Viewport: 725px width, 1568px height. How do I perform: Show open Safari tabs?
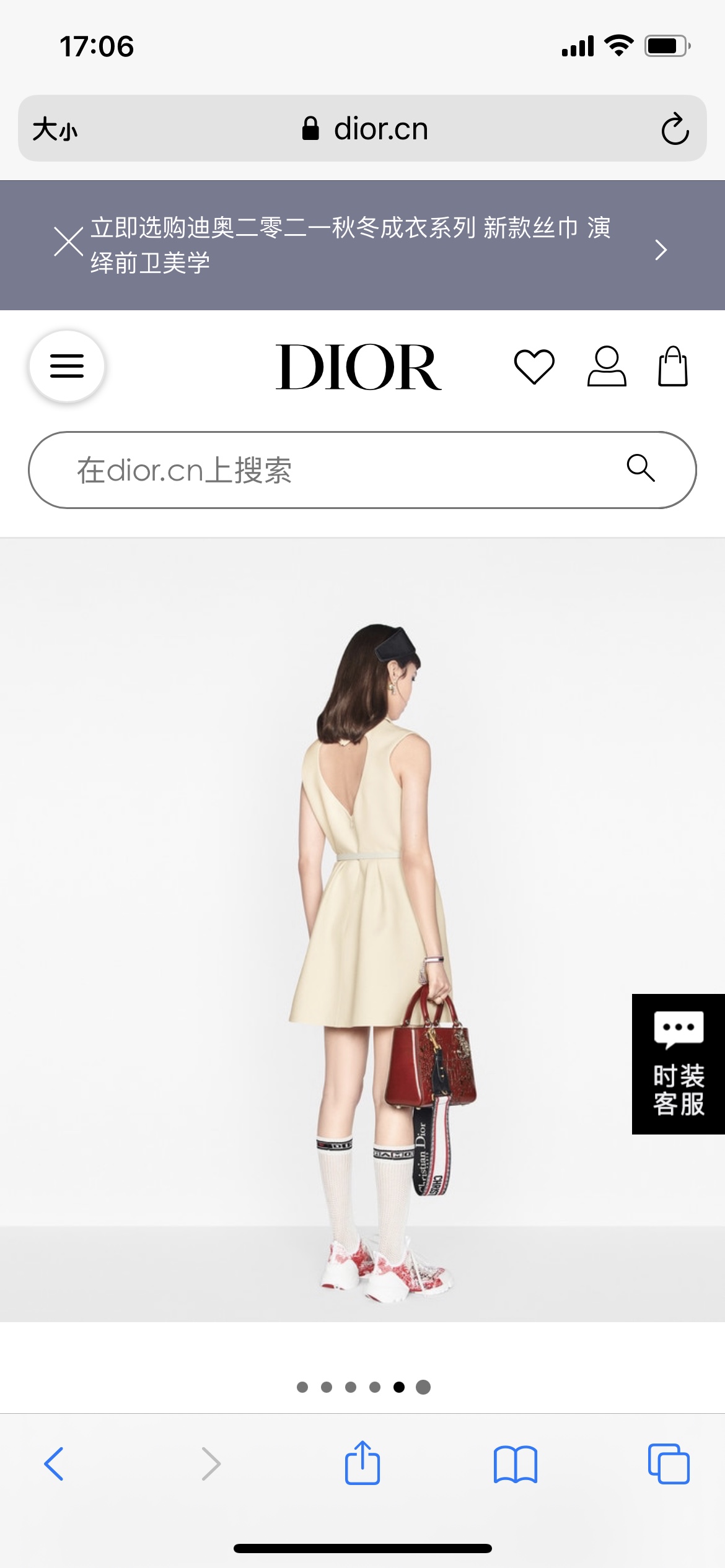pos(669,1464)
